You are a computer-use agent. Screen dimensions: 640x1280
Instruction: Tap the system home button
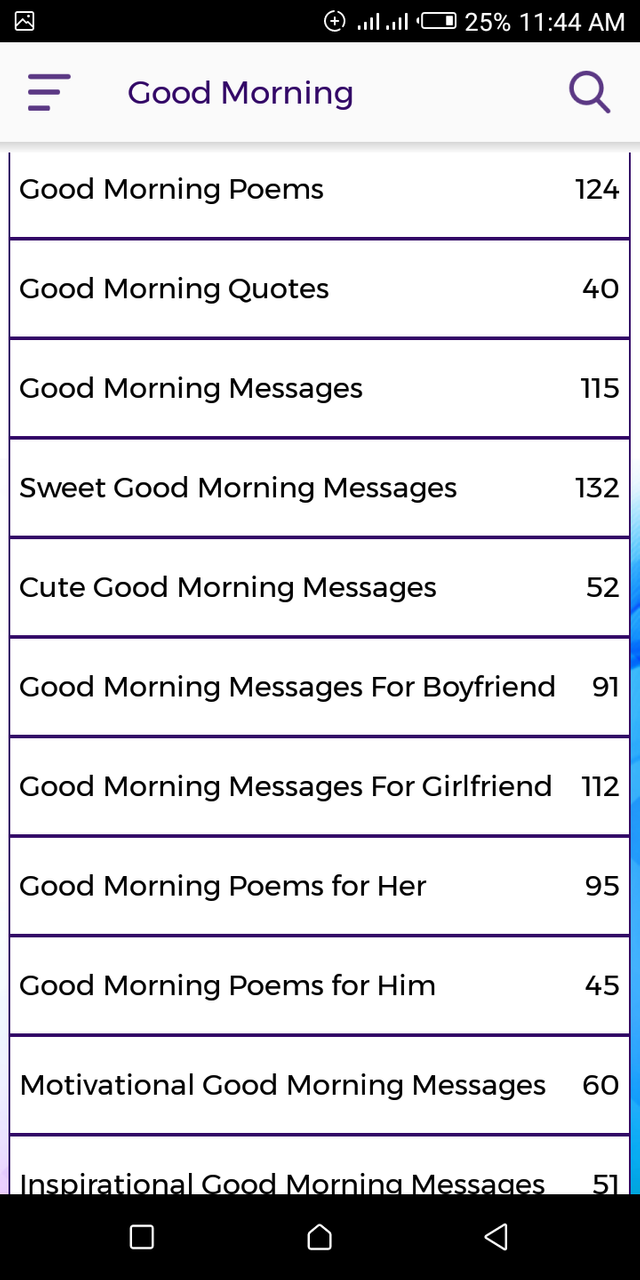[319, 1237]
